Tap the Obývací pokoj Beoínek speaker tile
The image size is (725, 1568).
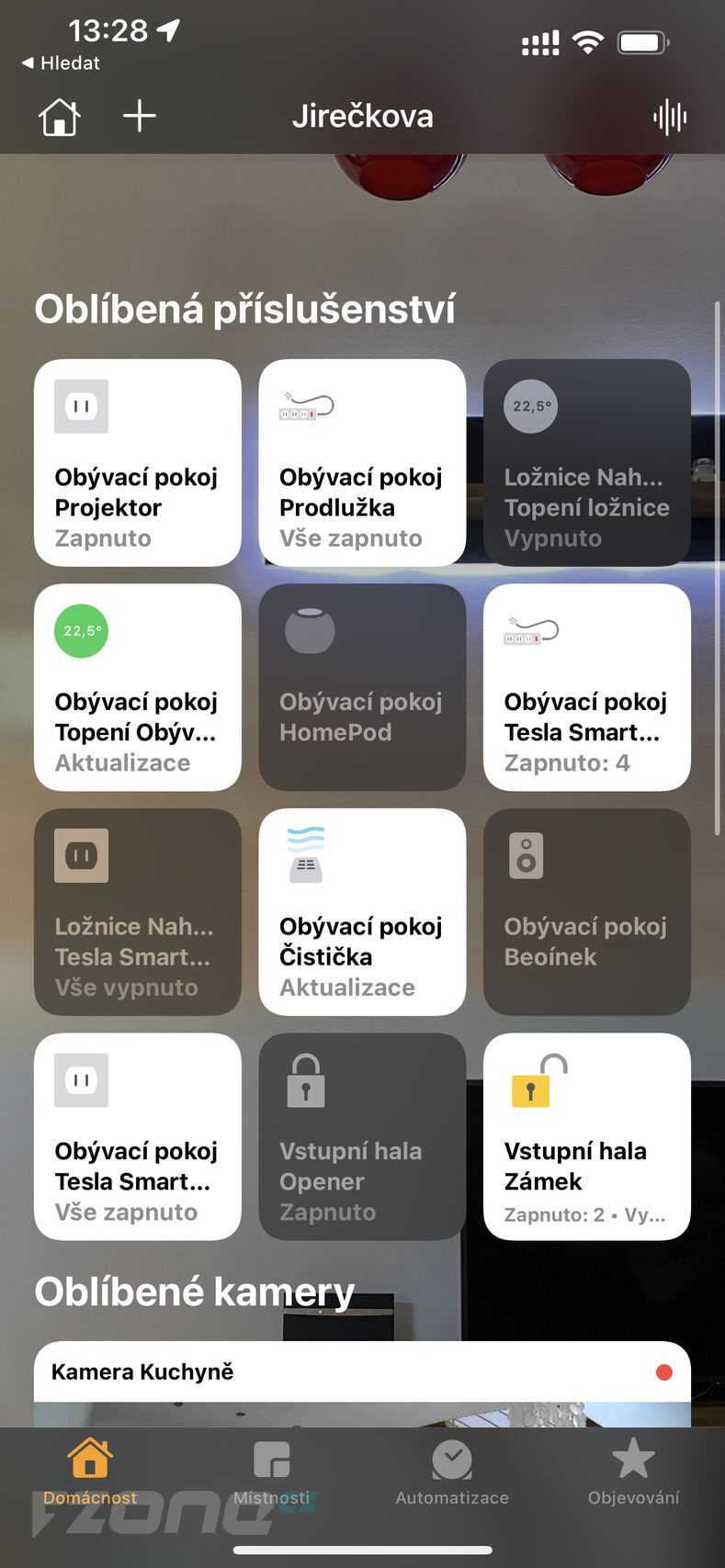pyautogui.click(x=586, y=911)
